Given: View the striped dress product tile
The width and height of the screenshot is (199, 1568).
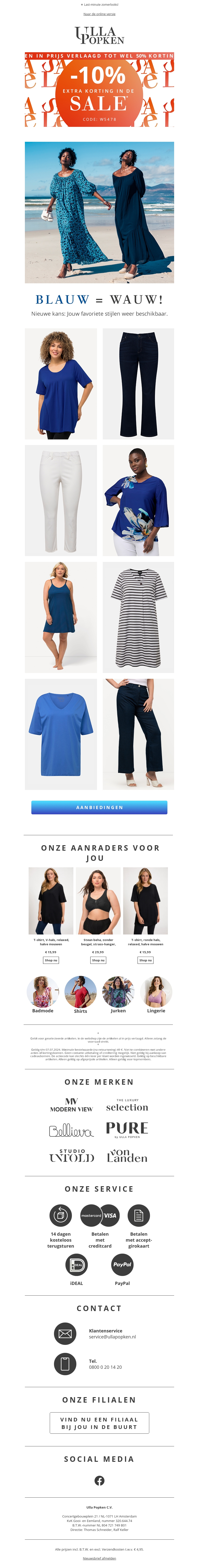Looking at the screenshot, I should coord(138,617).
